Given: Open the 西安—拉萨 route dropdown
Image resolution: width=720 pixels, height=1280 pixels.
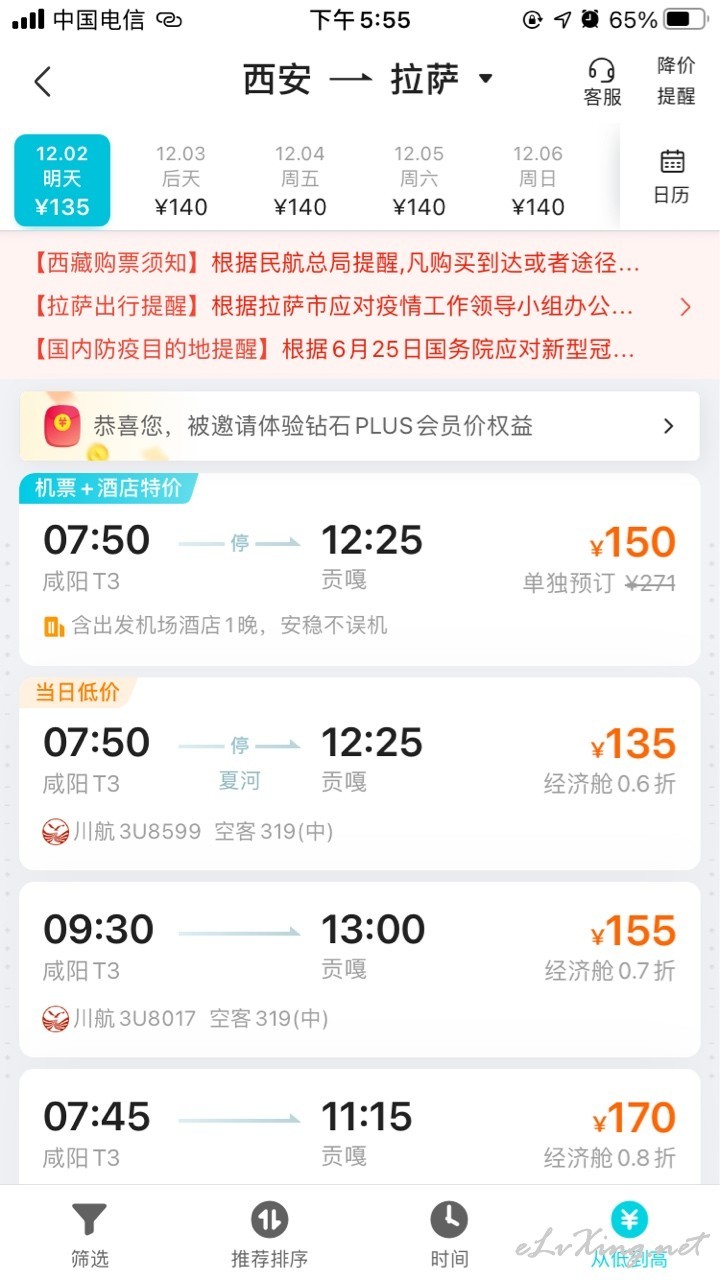Looking at the screenshot, I should [x=368, y=80].
